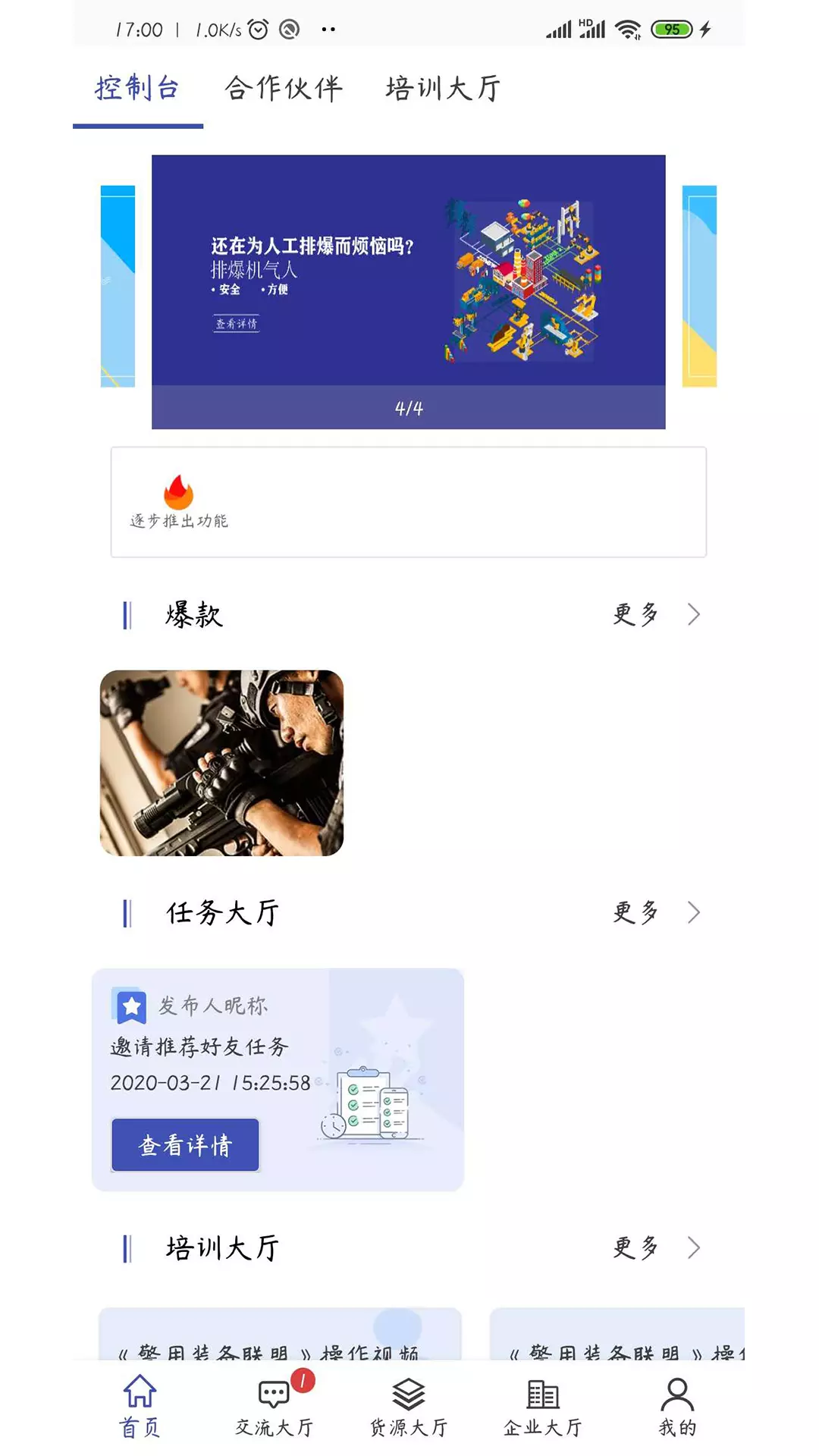Tap 查看详情 on the invite task

(x=185, y=1145)
